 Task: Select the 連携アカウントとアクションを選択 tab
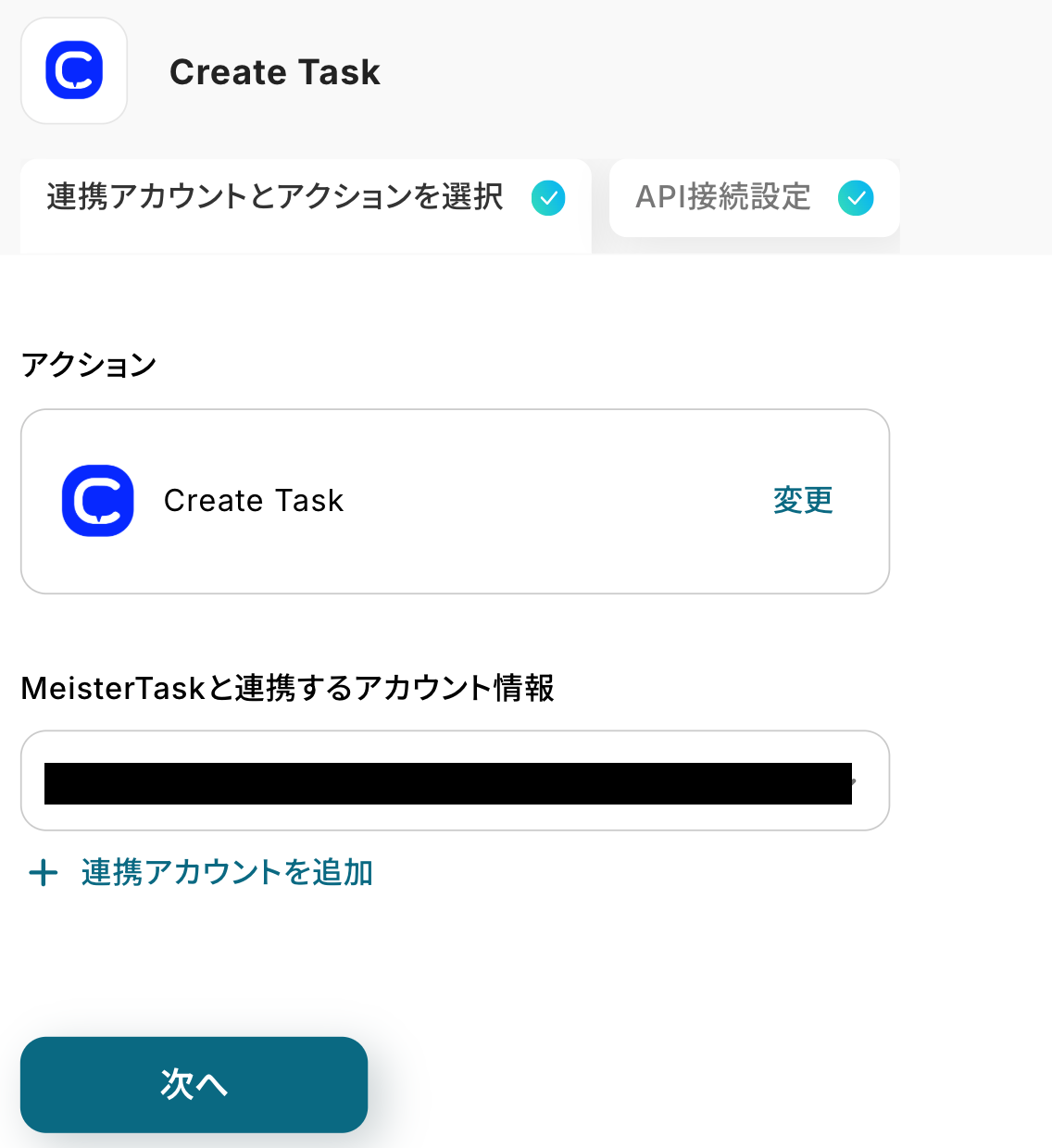[x=305, y=197]
